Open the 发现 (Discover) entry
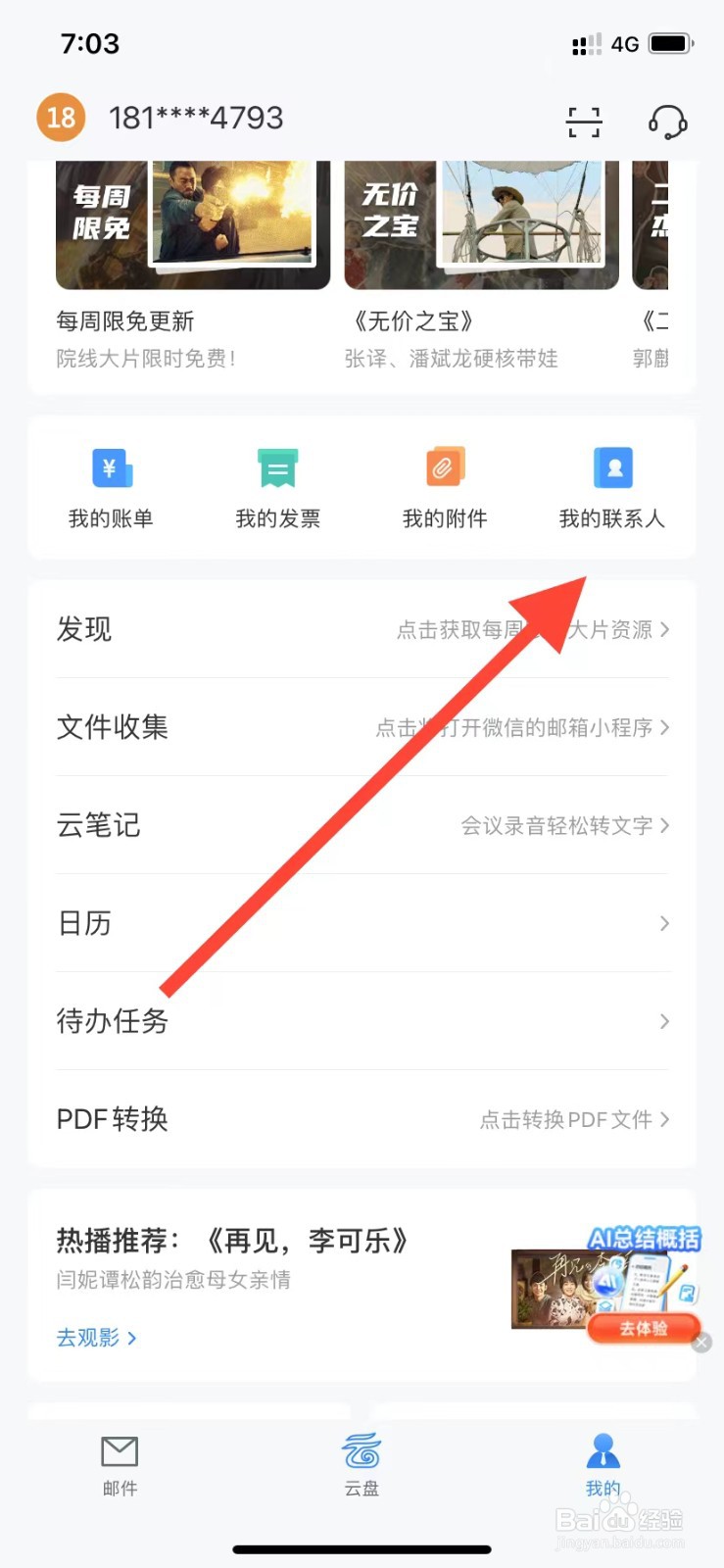This screenshot has width=724, height=1568. click(362, 628)
